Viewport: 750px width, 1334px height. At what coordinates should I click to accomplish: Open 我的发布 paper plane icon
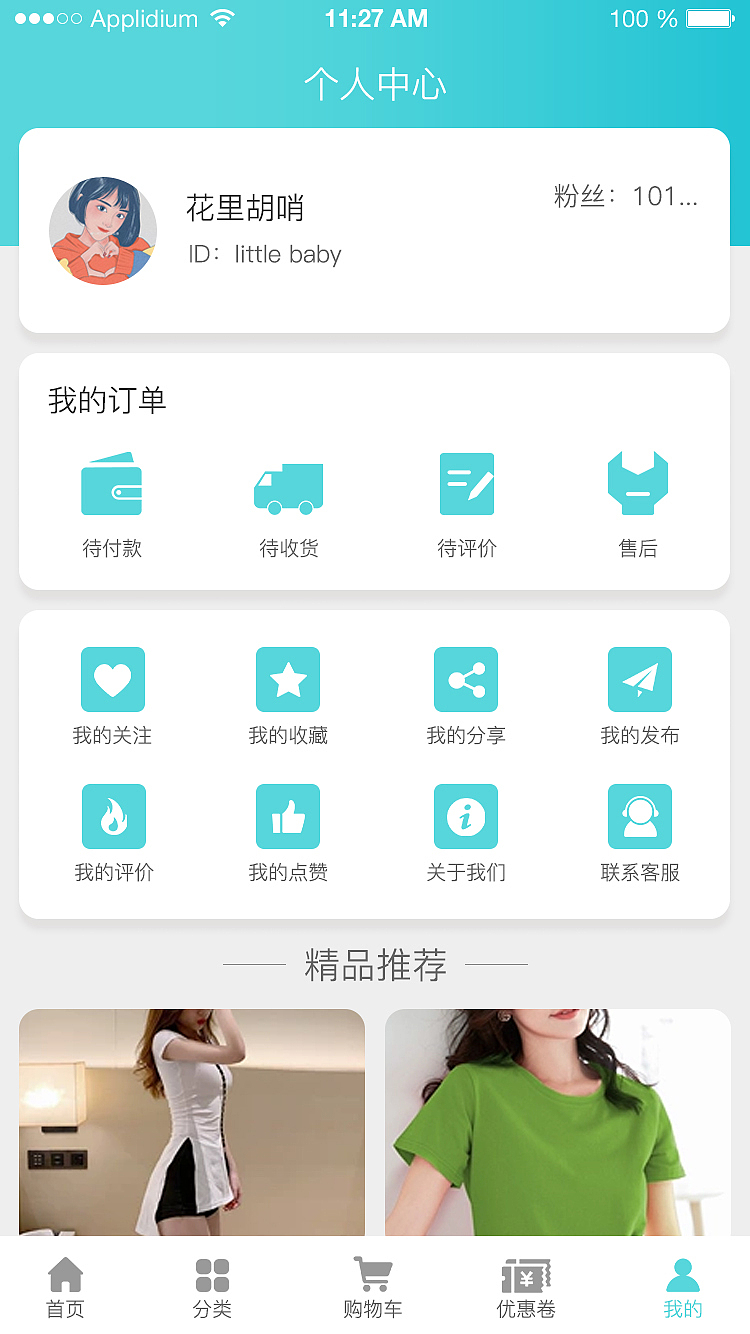[x=640, y=678]
